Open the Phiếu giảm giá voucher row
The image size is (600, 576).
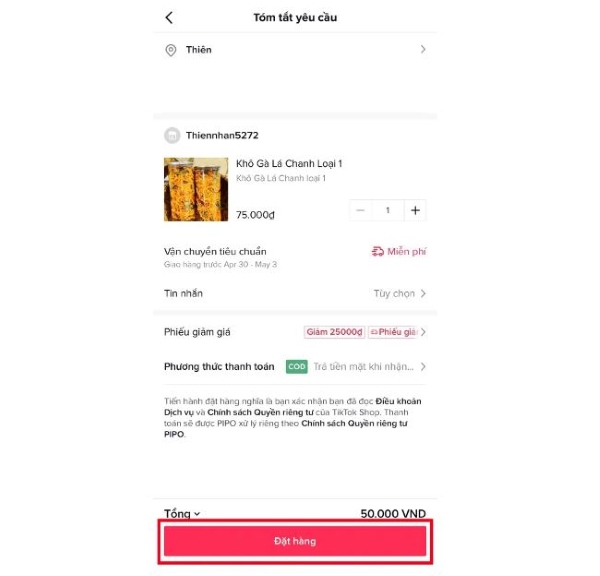click(295, 332)
